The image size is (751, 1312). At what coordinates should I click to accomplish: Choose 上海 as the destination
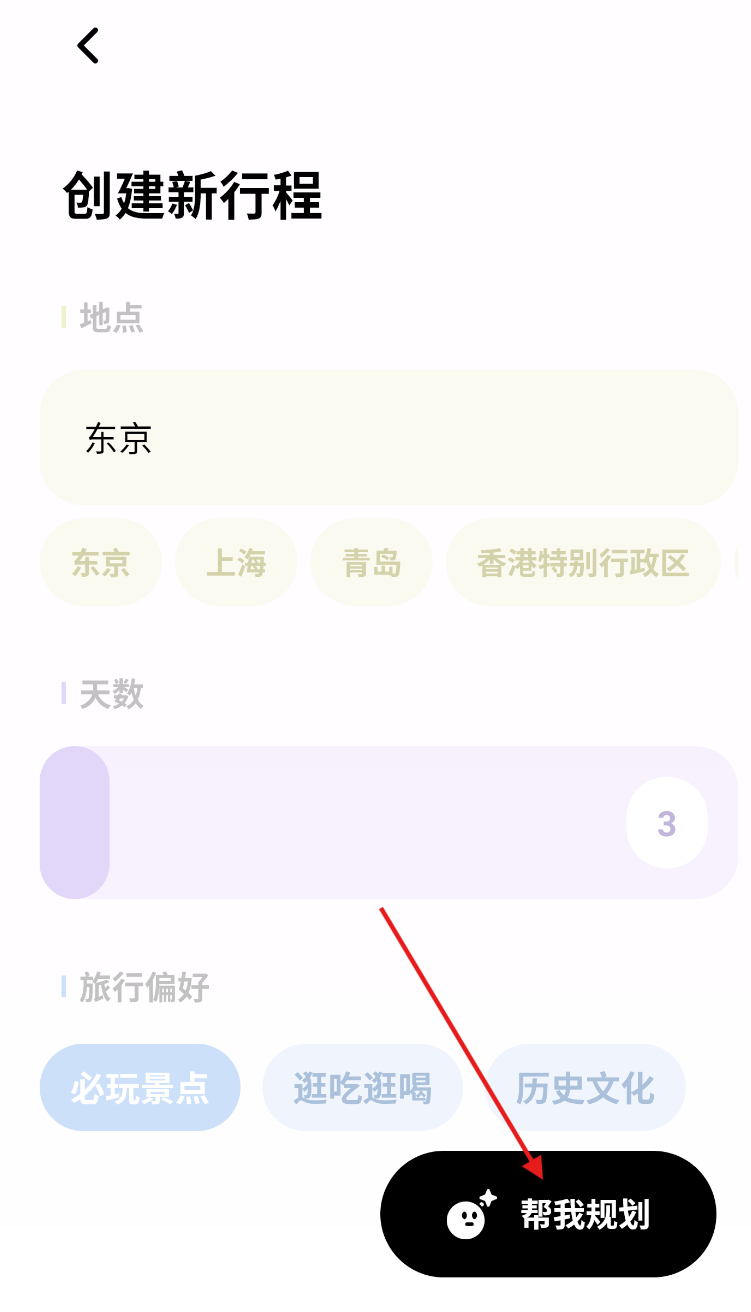236,563
